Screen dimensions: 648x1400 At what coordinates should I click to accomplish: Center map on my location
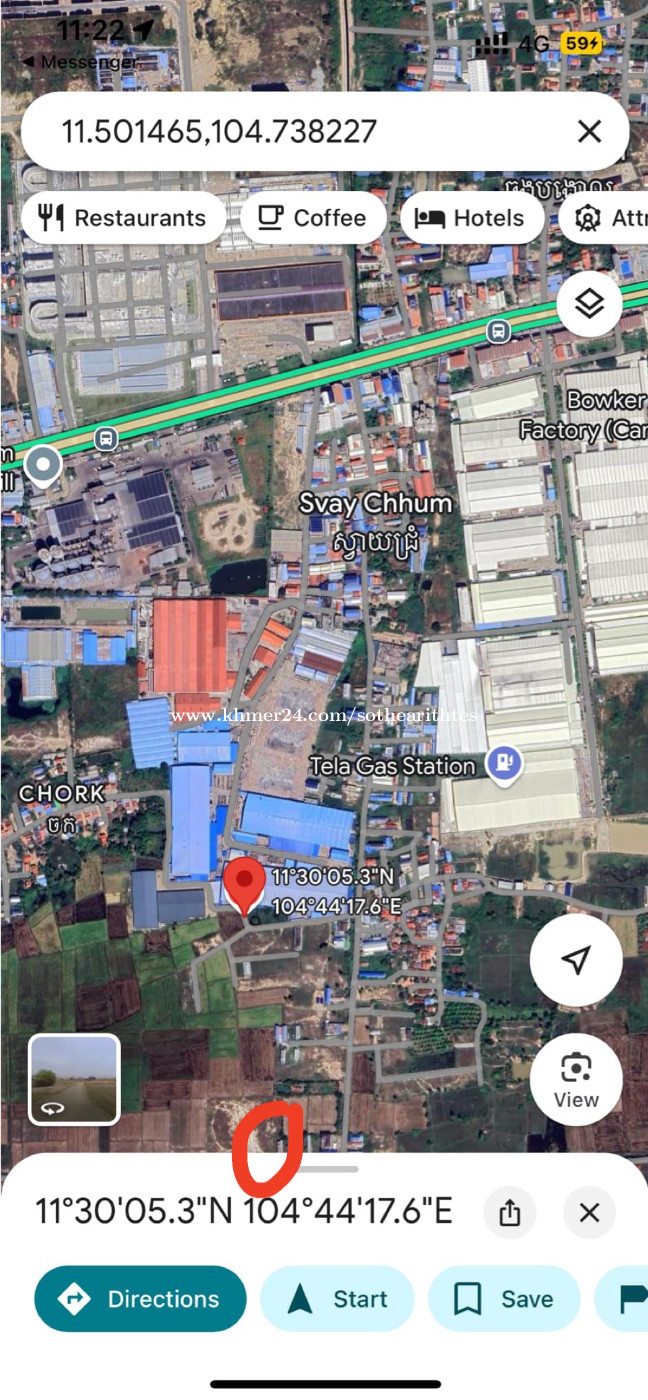click(x=576, y=960)
